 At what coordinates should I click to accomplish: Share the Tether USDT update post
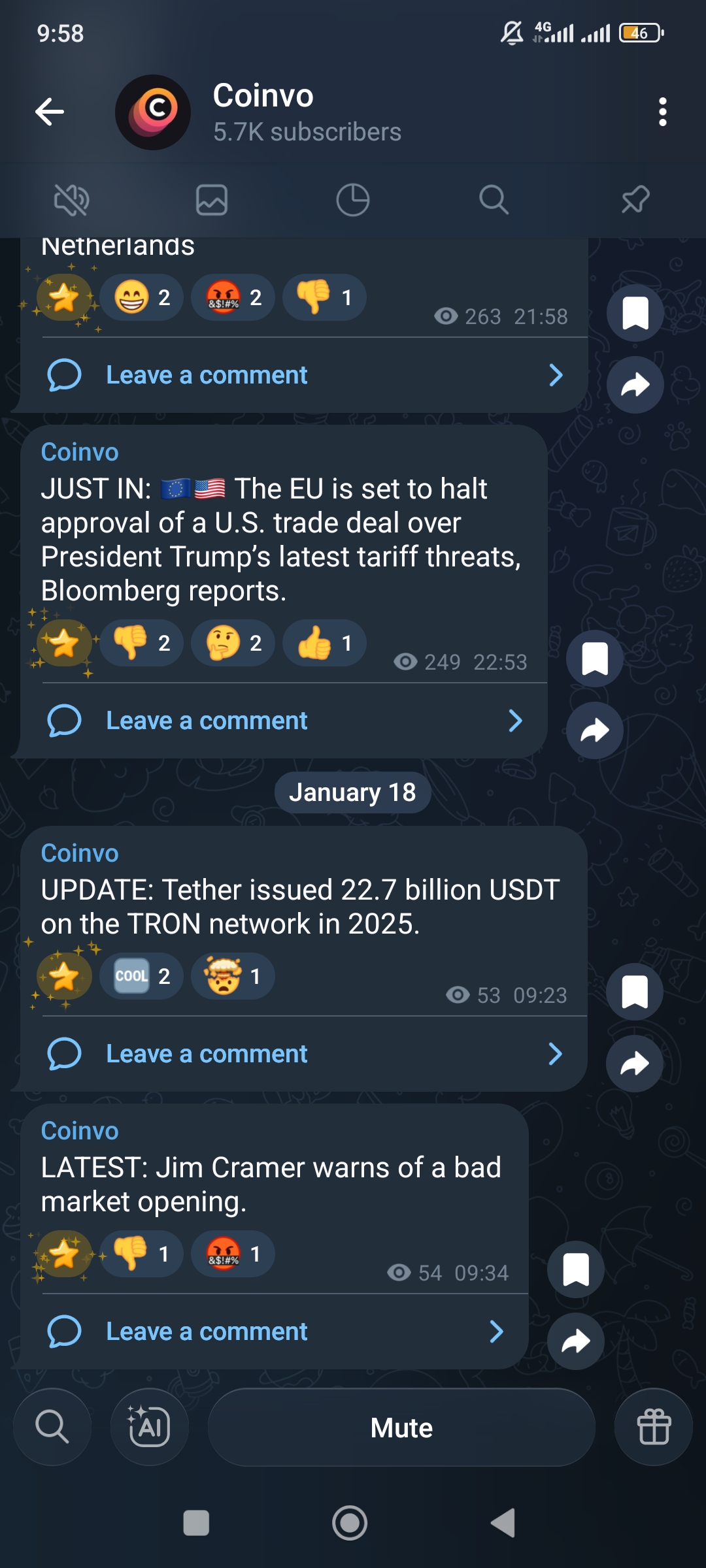click(x=635, y=1064)
